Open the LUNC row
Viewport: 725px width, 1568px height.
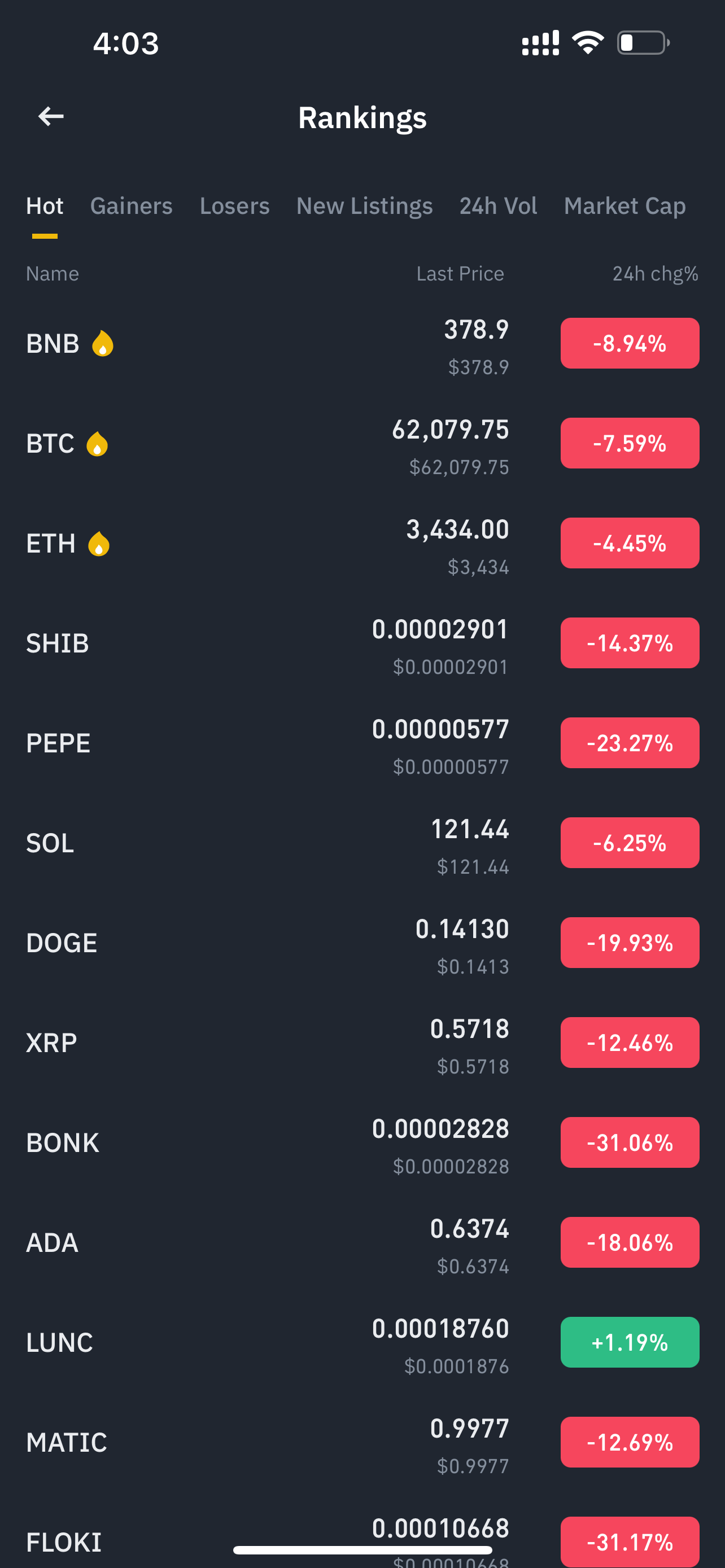[362, 1342]
